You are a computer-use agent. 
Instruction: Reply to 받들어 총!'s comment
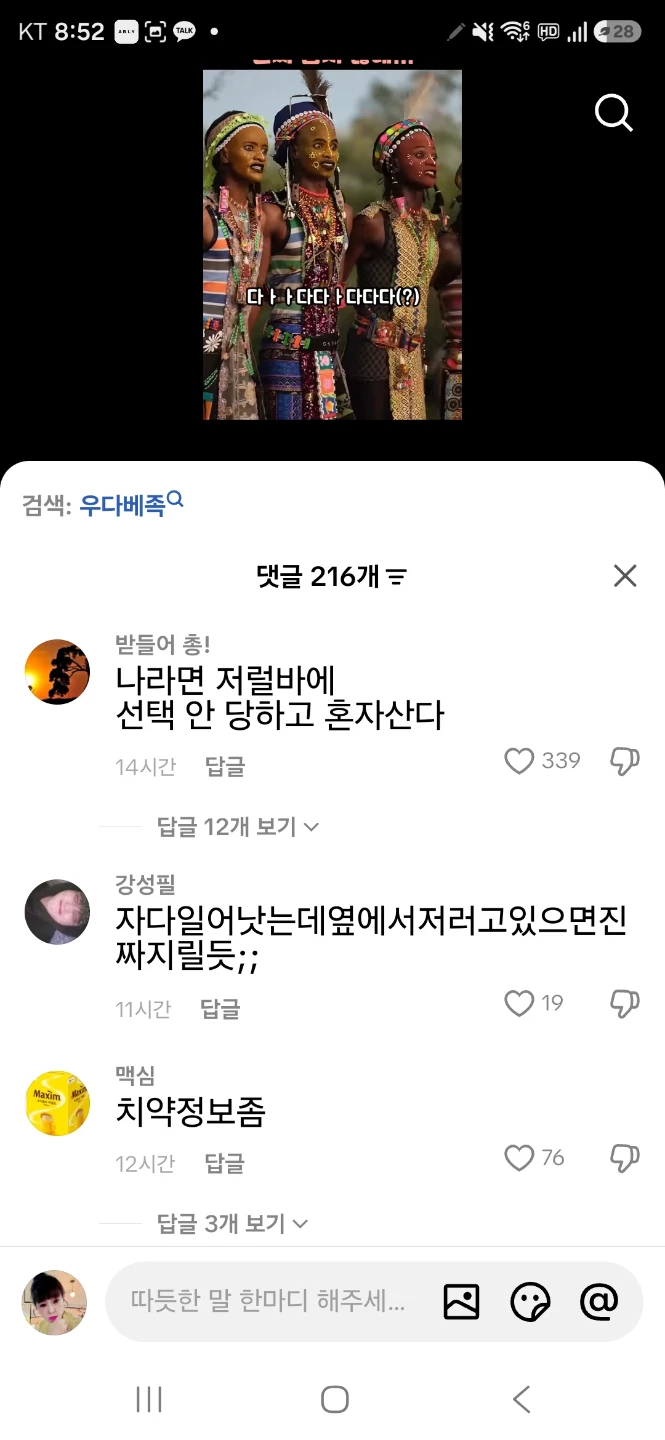click(x=225, y=767)
